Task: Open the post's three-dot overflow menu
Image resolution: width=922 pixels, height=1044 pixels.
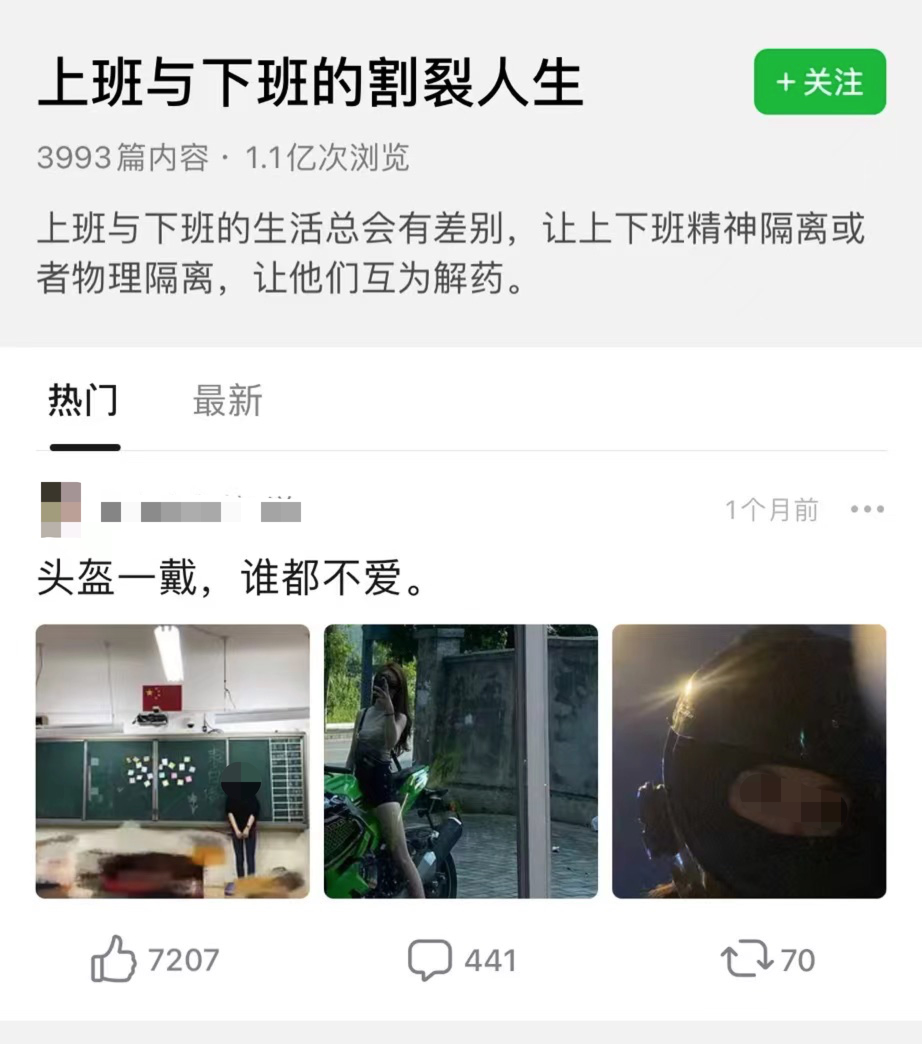Action: tap(867, 509)
